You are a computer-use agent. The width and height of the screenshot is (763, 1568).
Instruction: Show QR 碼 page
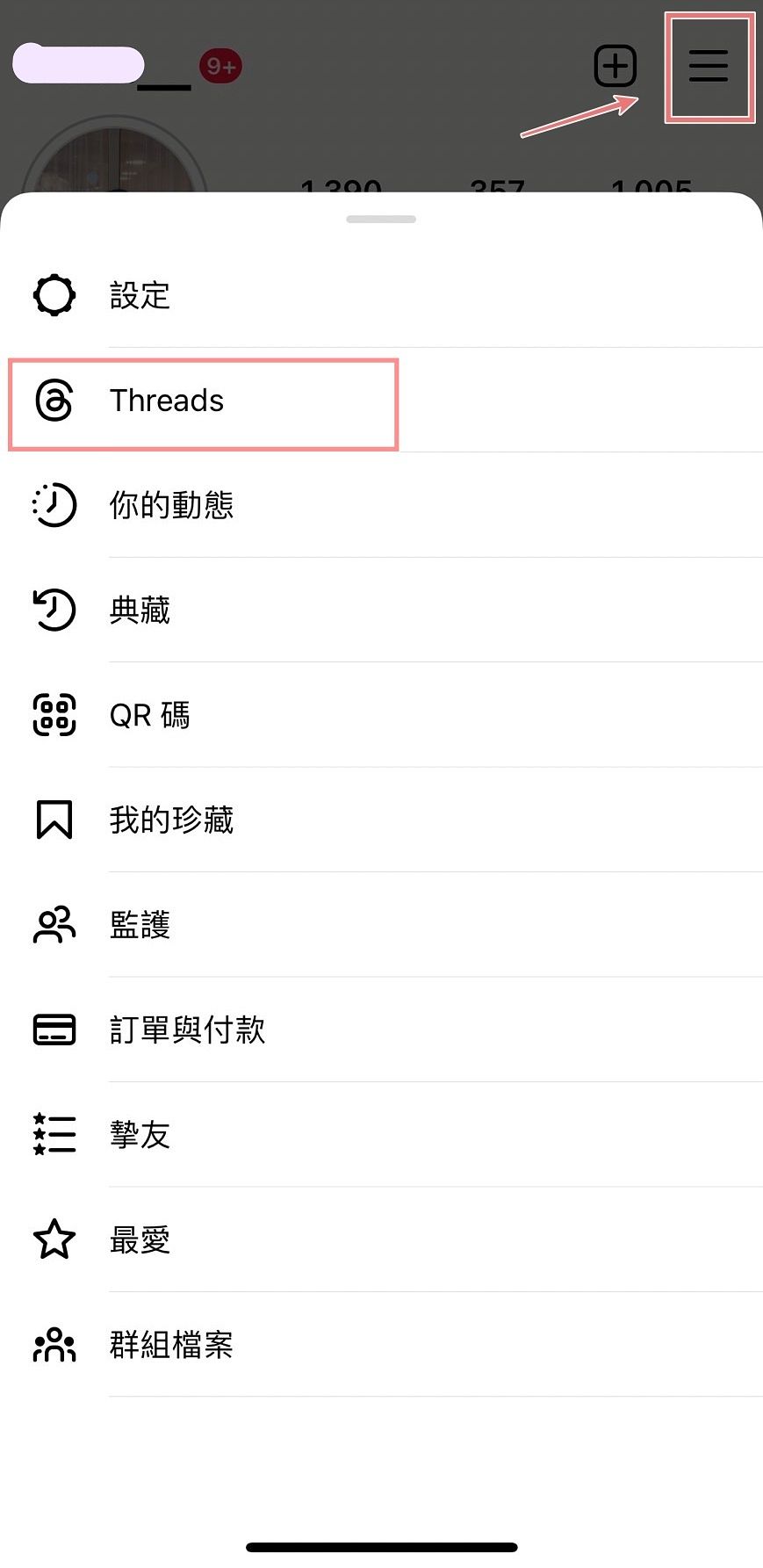point(149,715)
